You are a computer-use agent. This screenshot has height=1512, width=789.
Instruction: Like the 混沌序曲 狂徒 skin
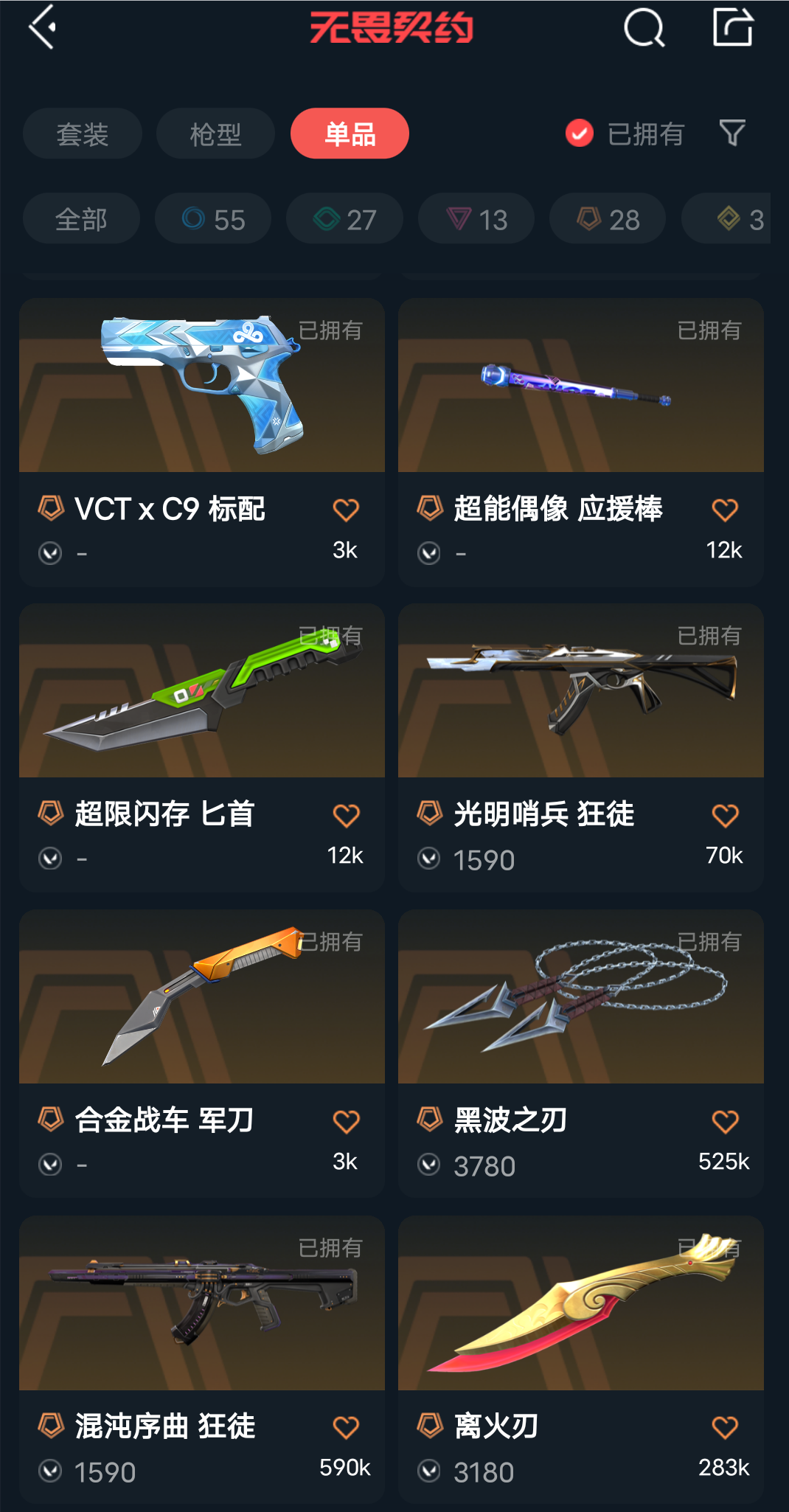[346, 1427]
